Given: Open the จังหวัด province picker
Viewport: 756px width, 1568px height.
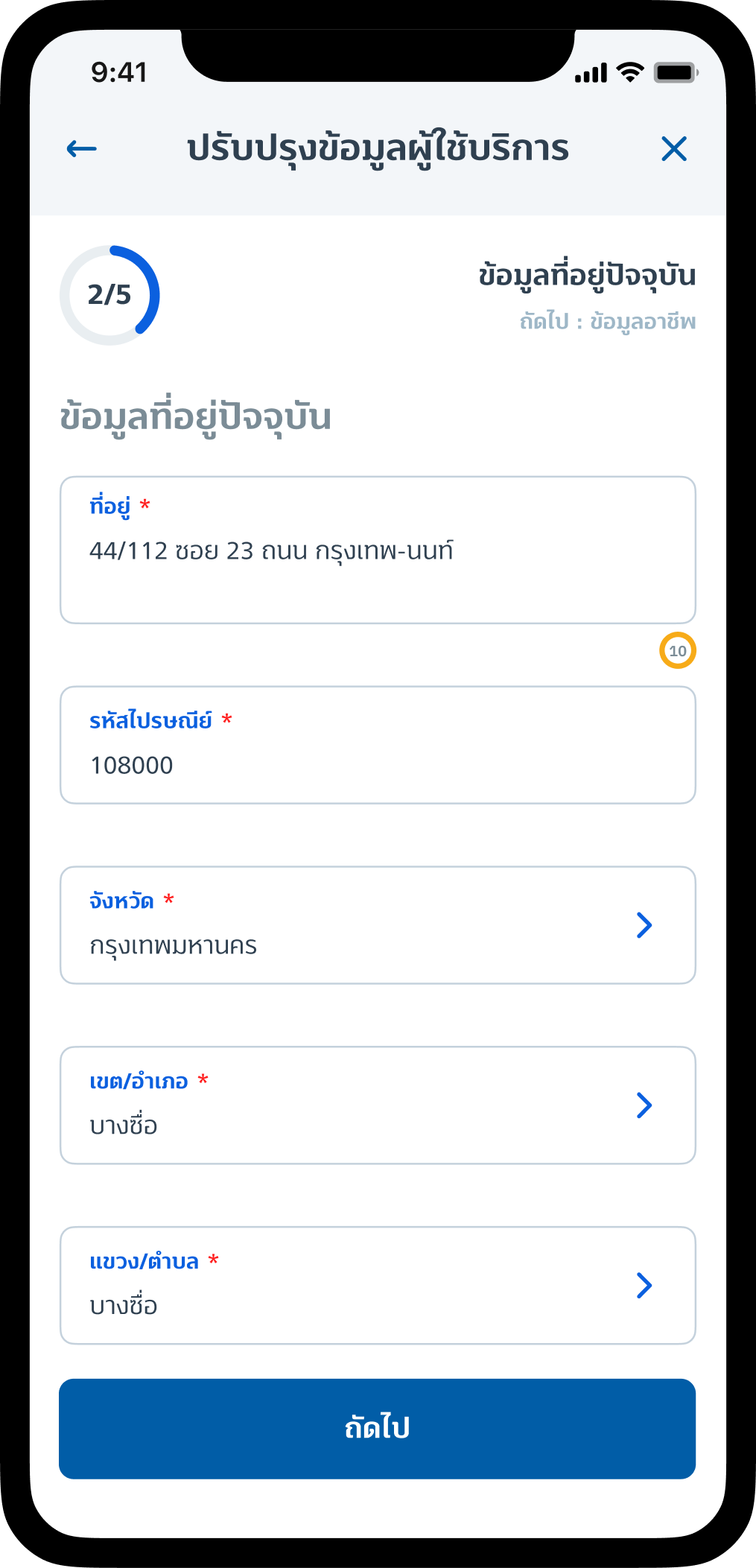Looking at the screenshot, I should pyautogui.click(x=377, y=926).
